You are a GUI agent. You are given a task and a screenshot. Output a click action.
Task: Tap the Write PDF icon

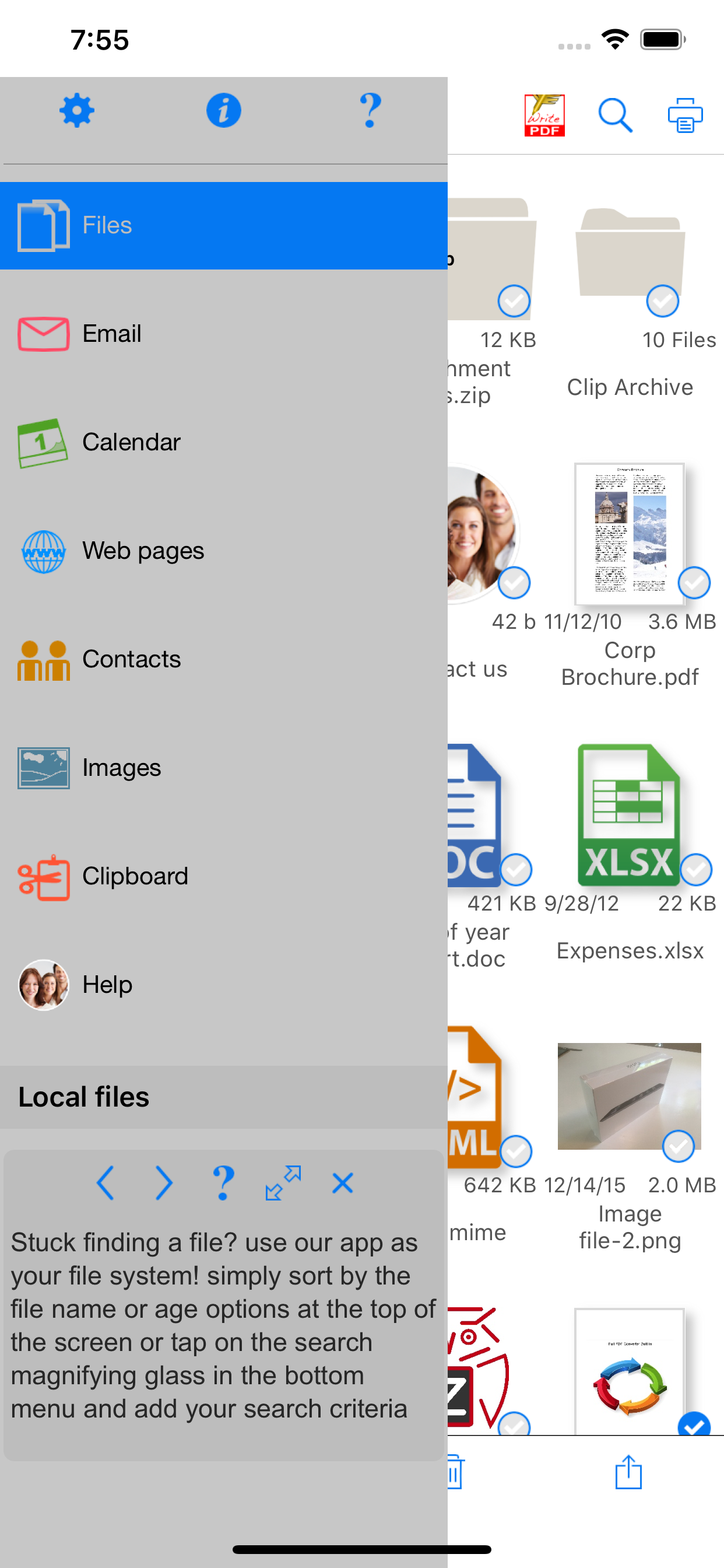pos(544,115)
